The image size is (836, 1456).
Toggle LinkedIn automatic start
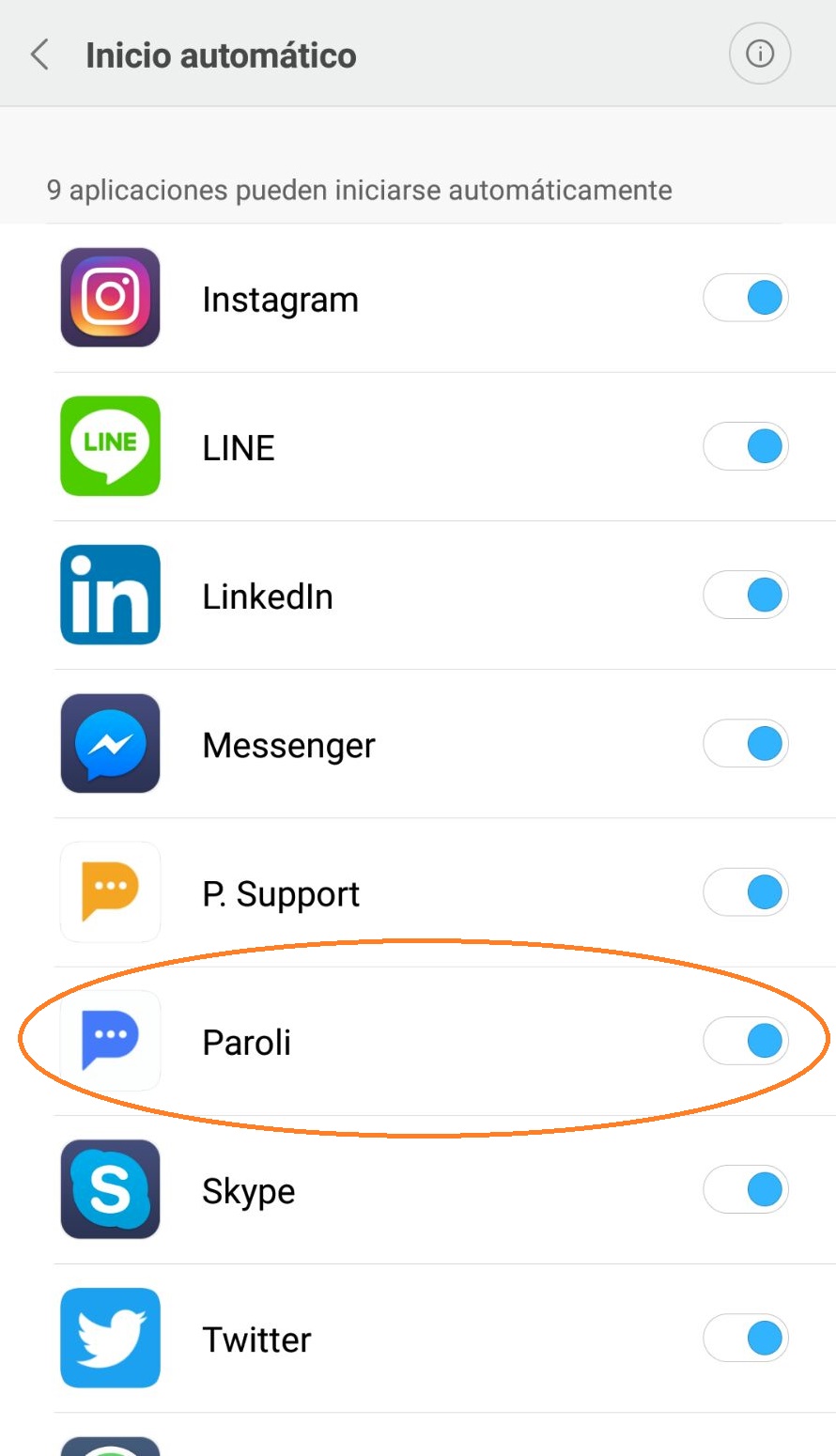point(746,596)
